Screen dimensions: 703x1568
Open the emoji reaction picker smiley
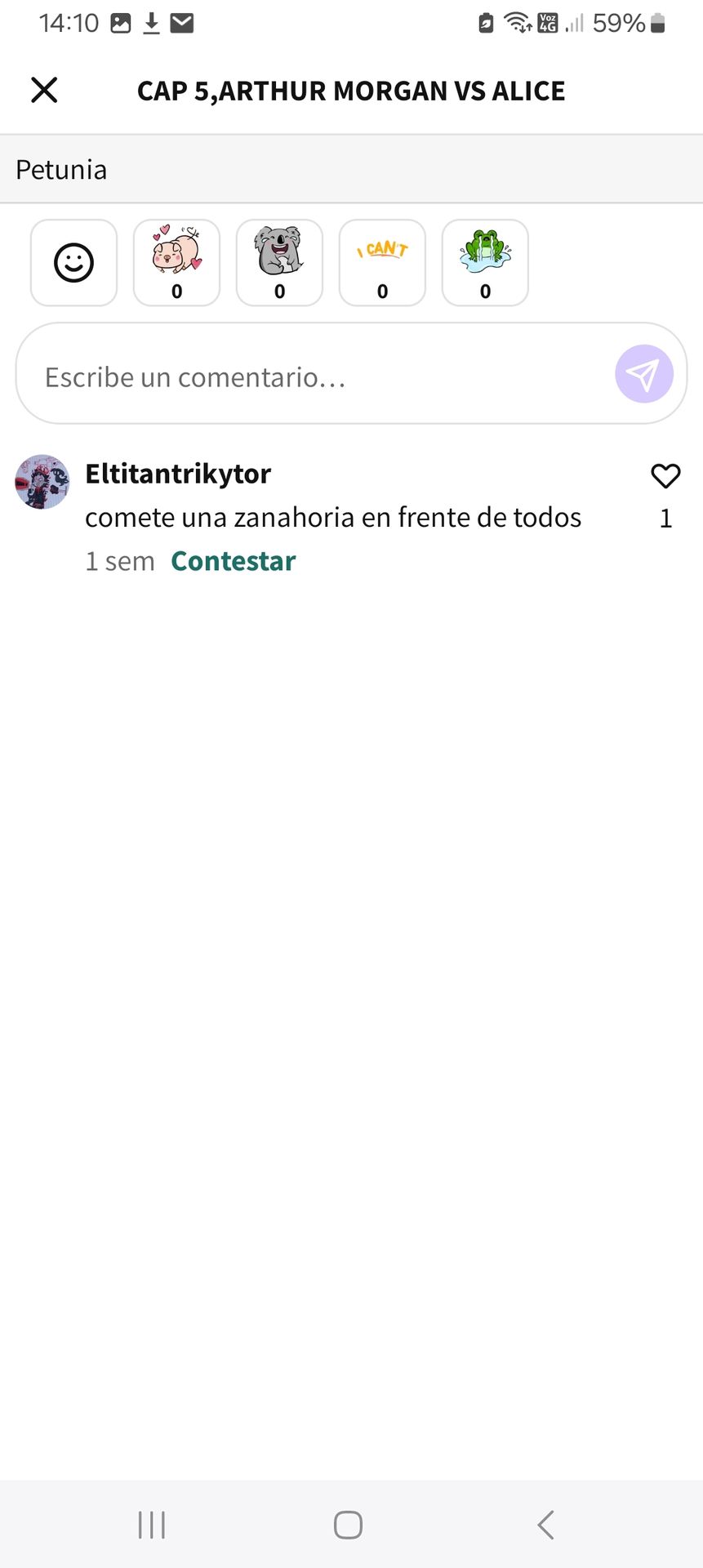(73, 263)
